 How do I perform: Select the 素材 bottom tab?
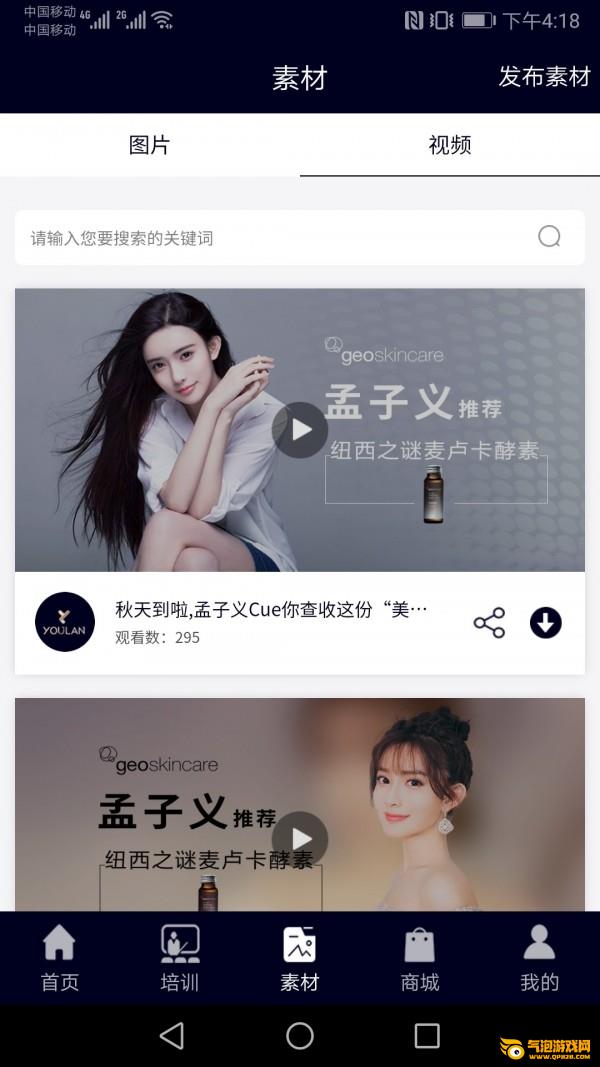(x=300, y=958)
